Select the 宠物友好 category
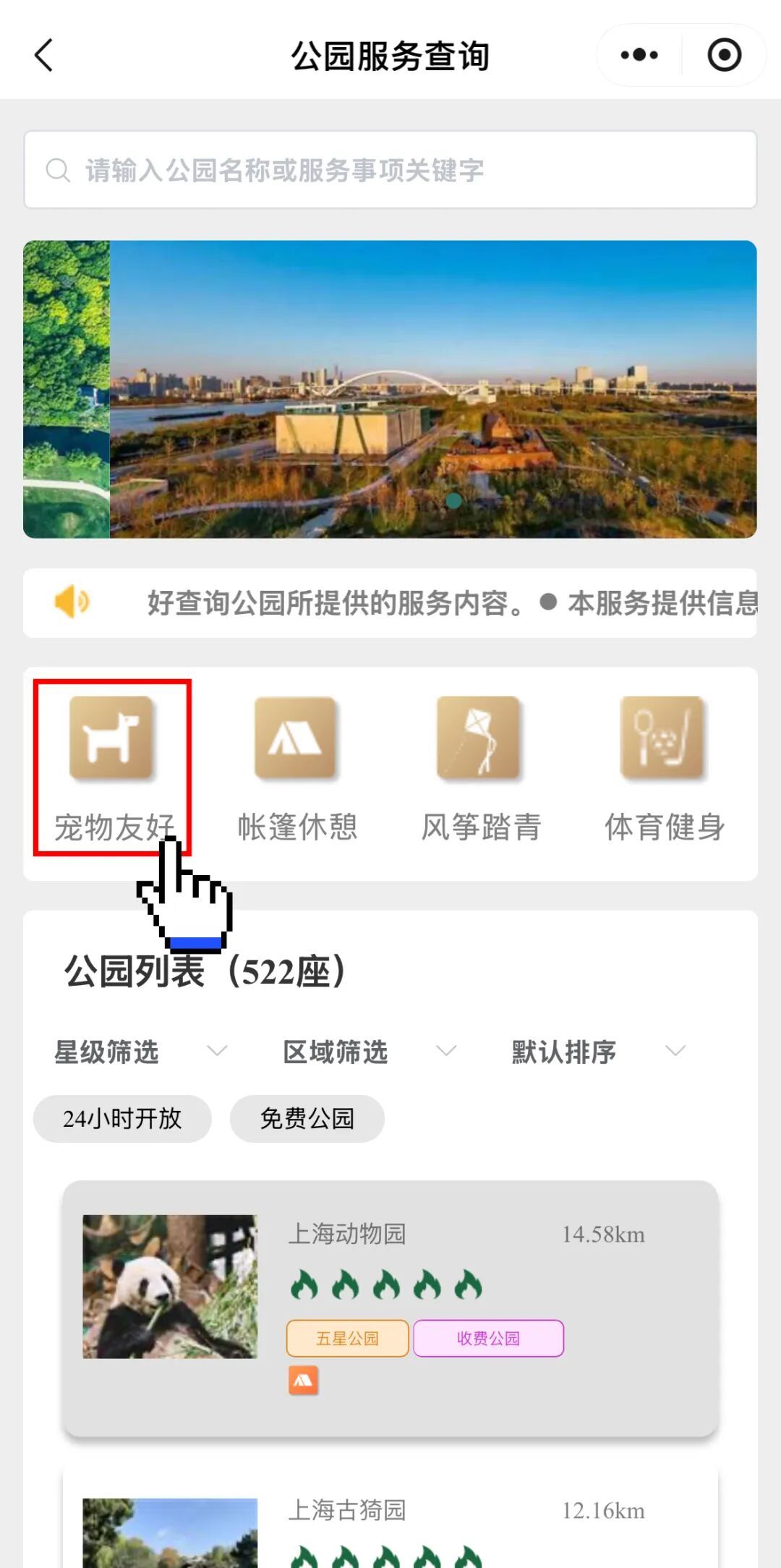This screenshot has height=1568, width=781. (112, 768)
